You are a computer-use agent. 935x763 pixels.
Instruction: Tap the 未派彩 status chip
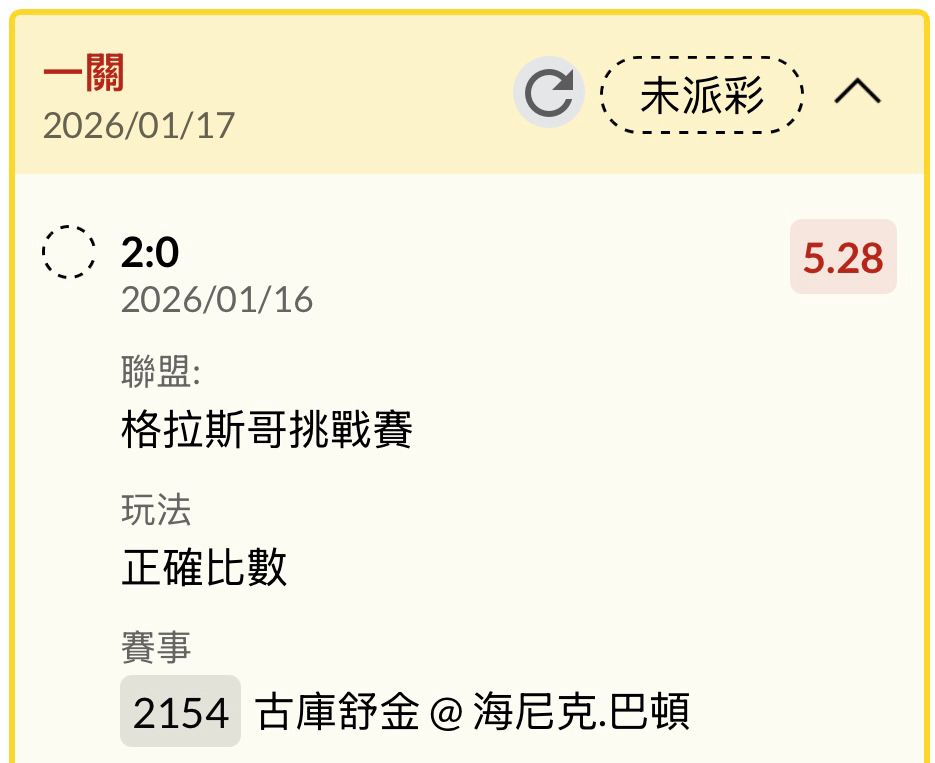pyautogui.click(x=702, y=95)
